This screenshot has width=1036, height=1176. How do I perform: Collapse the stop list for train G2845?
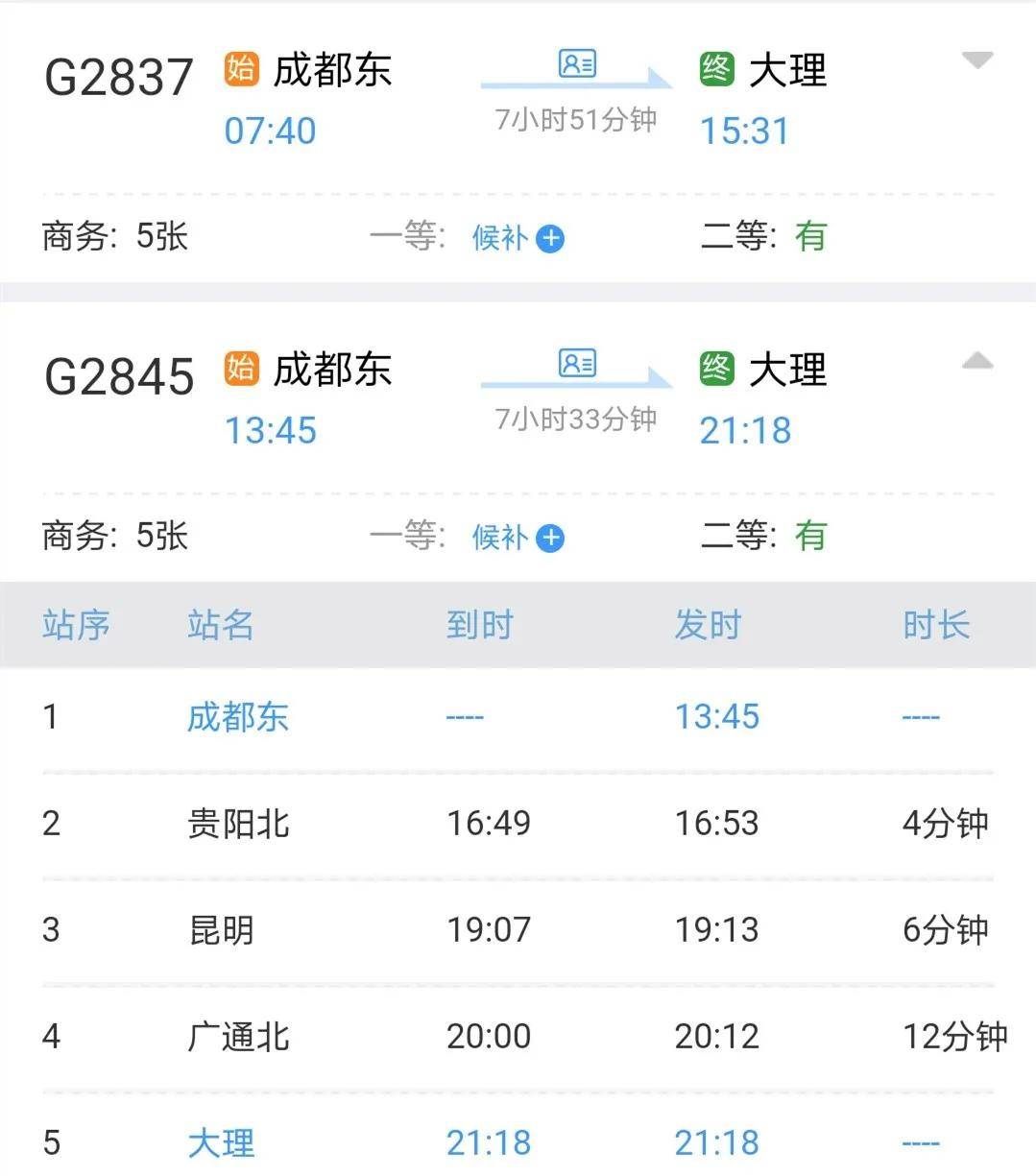(x=976, y=361)
